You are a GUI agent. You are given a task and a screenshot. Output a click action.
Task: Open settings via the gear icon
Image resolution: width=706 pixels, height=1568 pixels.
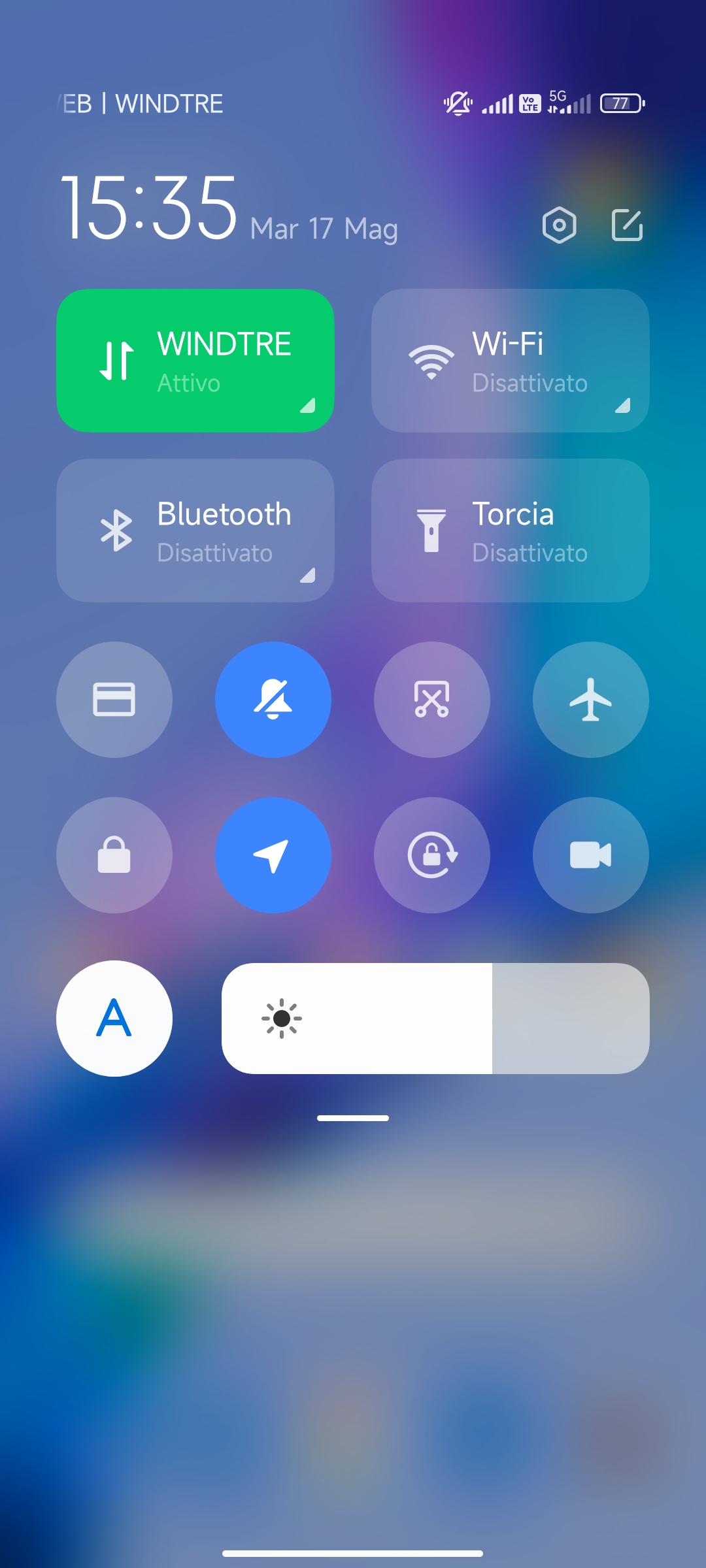coord(559,226)
